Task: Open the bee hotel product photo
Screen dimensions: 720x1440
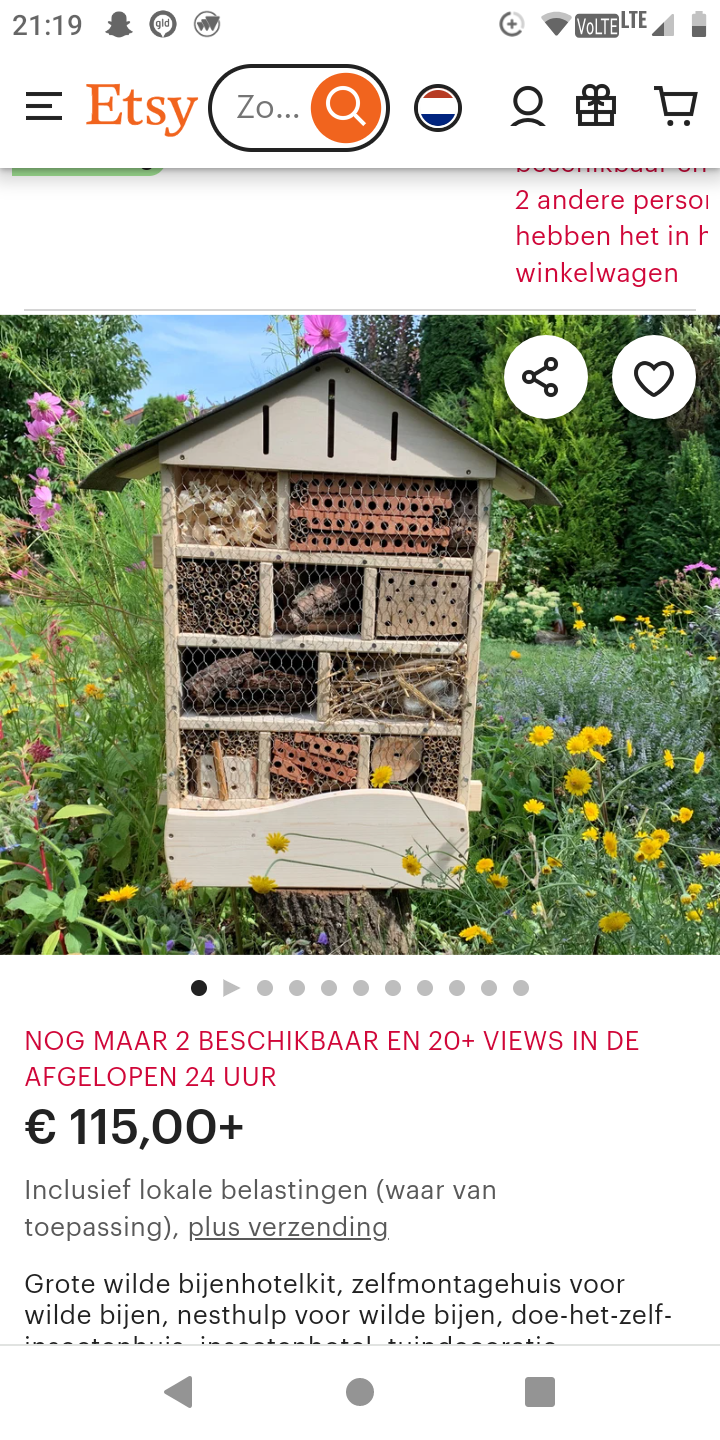Action: tap(330, 640)
